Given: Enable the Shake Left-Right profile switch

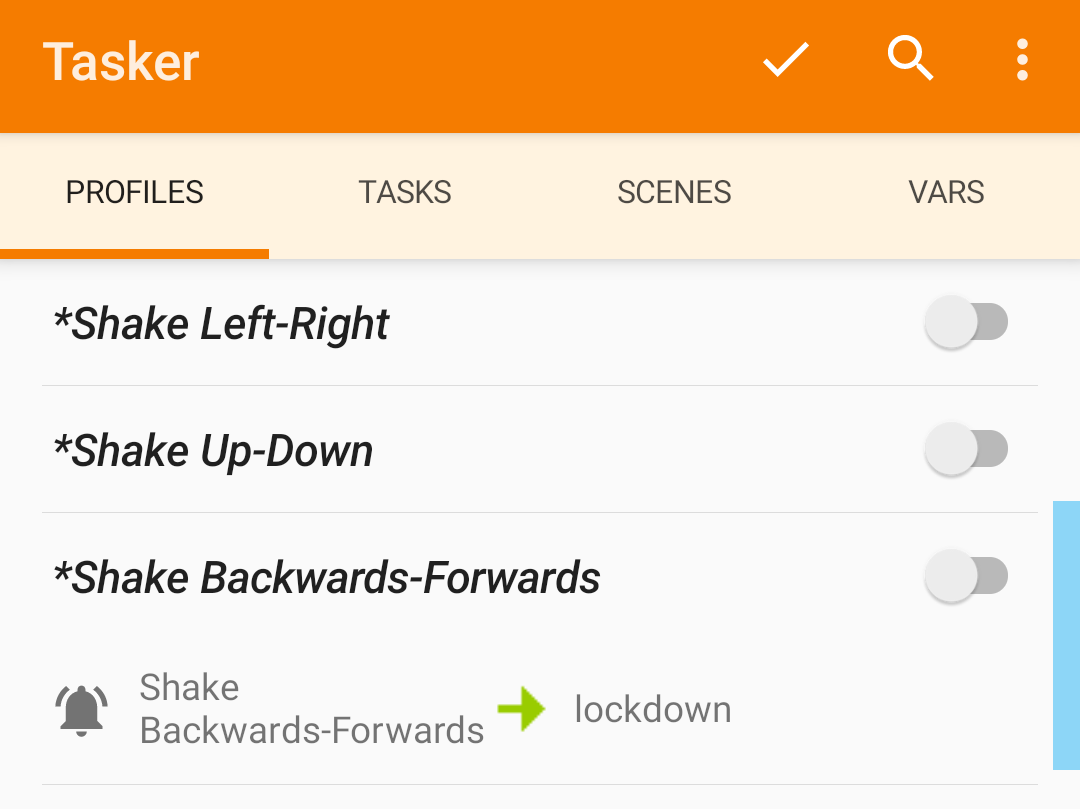Looking at the screenshot, I should coord(966,323).
